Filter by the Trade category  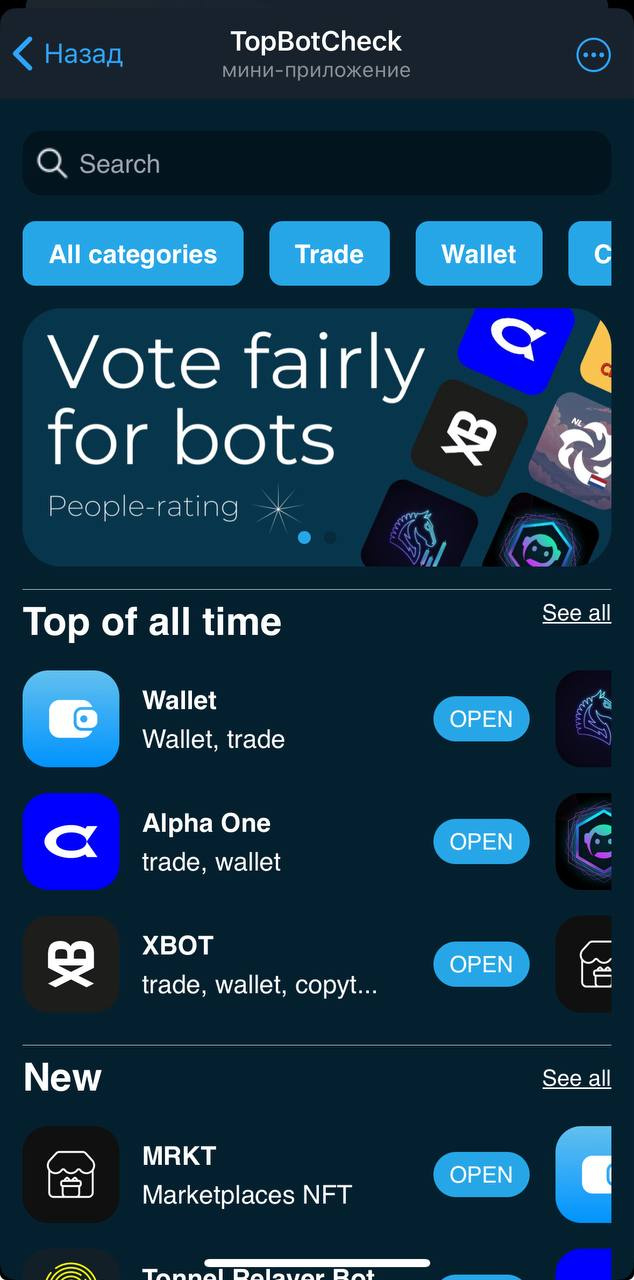coord(329,254)
